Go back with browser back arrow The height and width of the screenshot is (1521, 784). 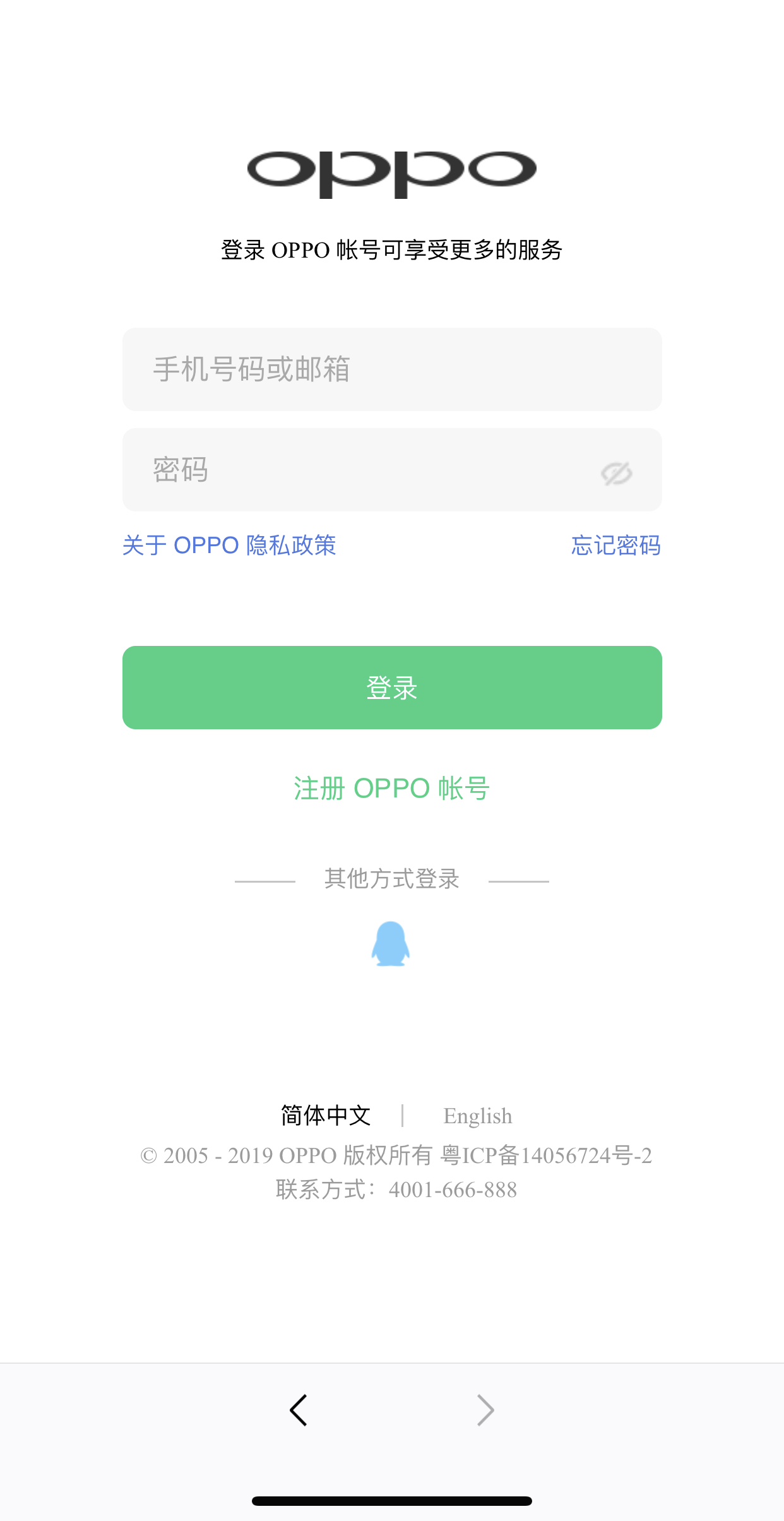click(x=299, y=1411)
